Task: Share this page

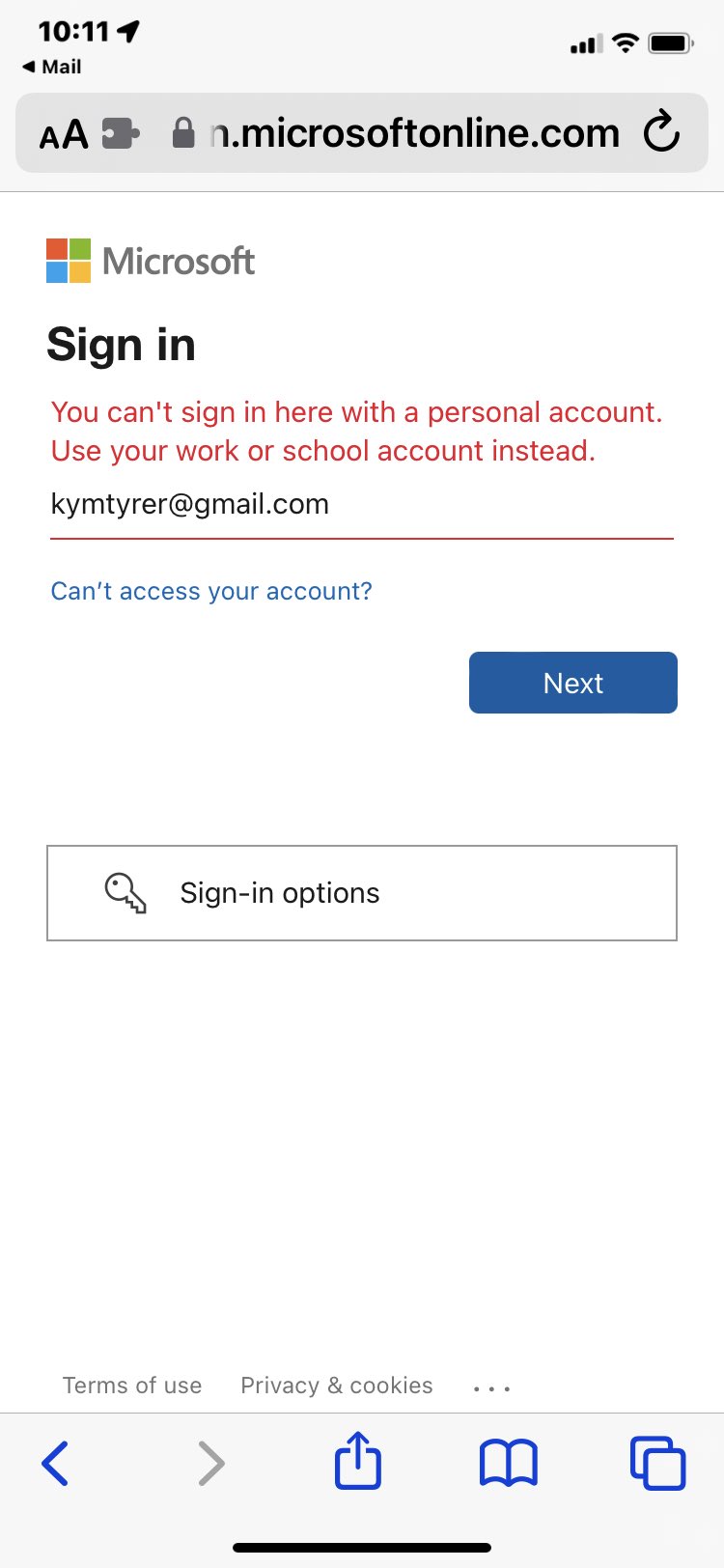Action: coord(358,1461)
